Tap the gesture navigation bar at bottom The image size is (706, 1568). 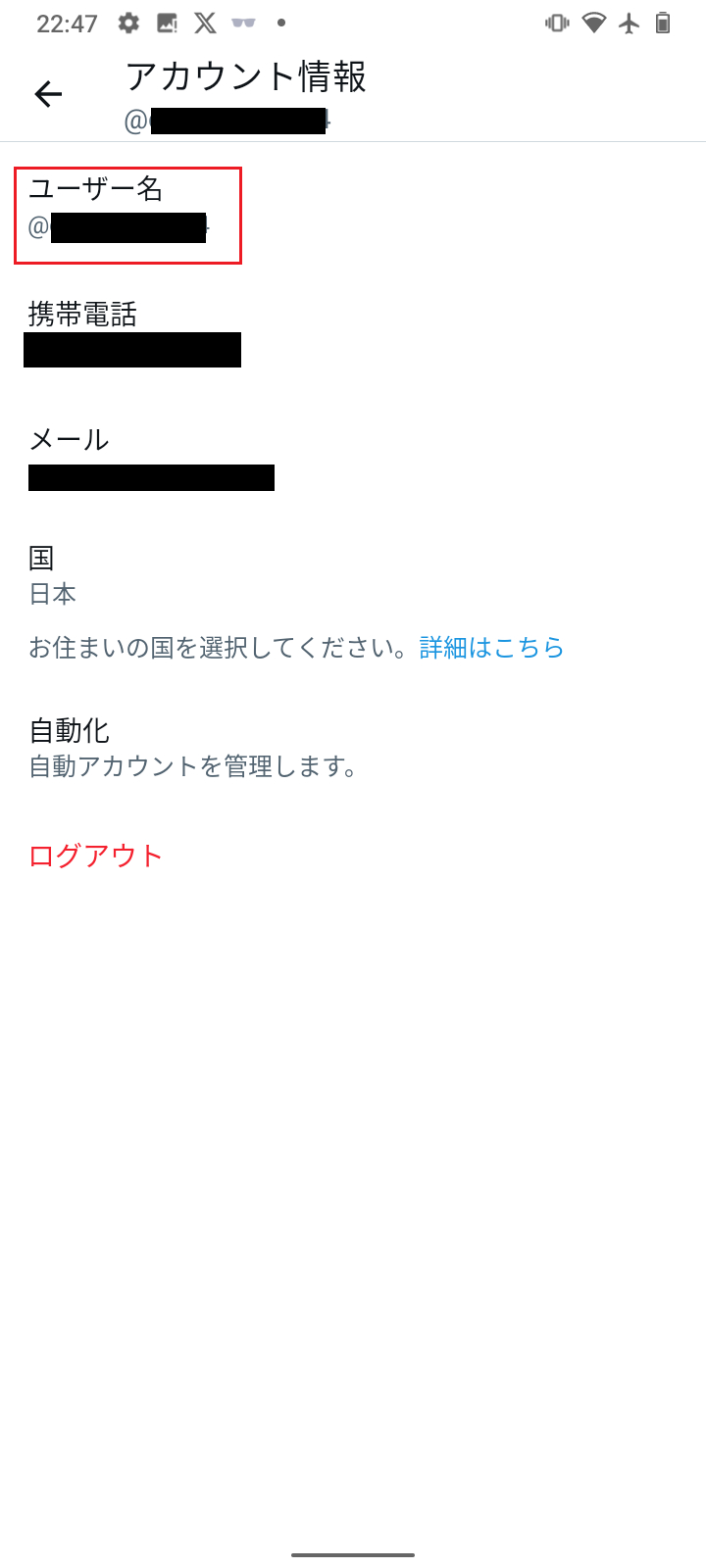click(353, 1556)
